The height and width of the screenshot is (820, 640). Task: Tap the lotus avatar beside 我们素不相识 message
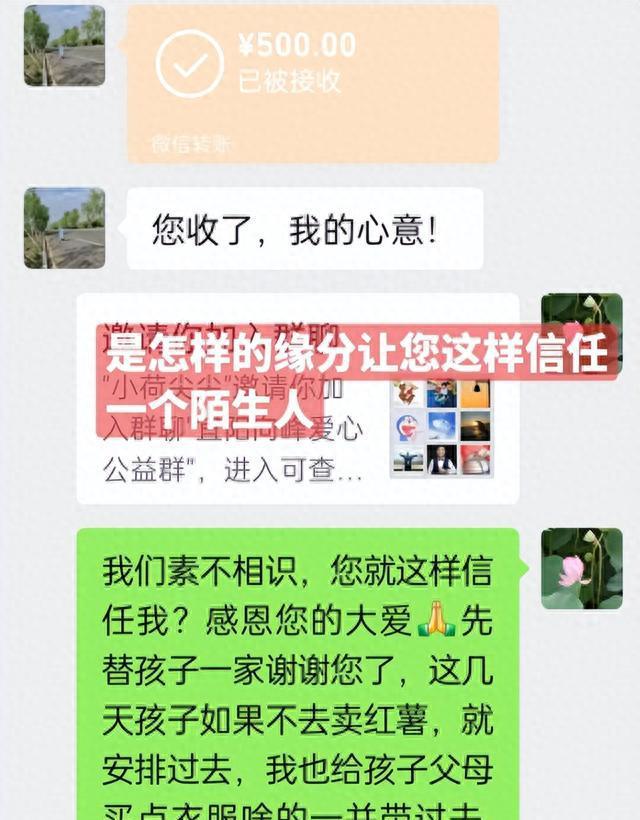(582, 568)
